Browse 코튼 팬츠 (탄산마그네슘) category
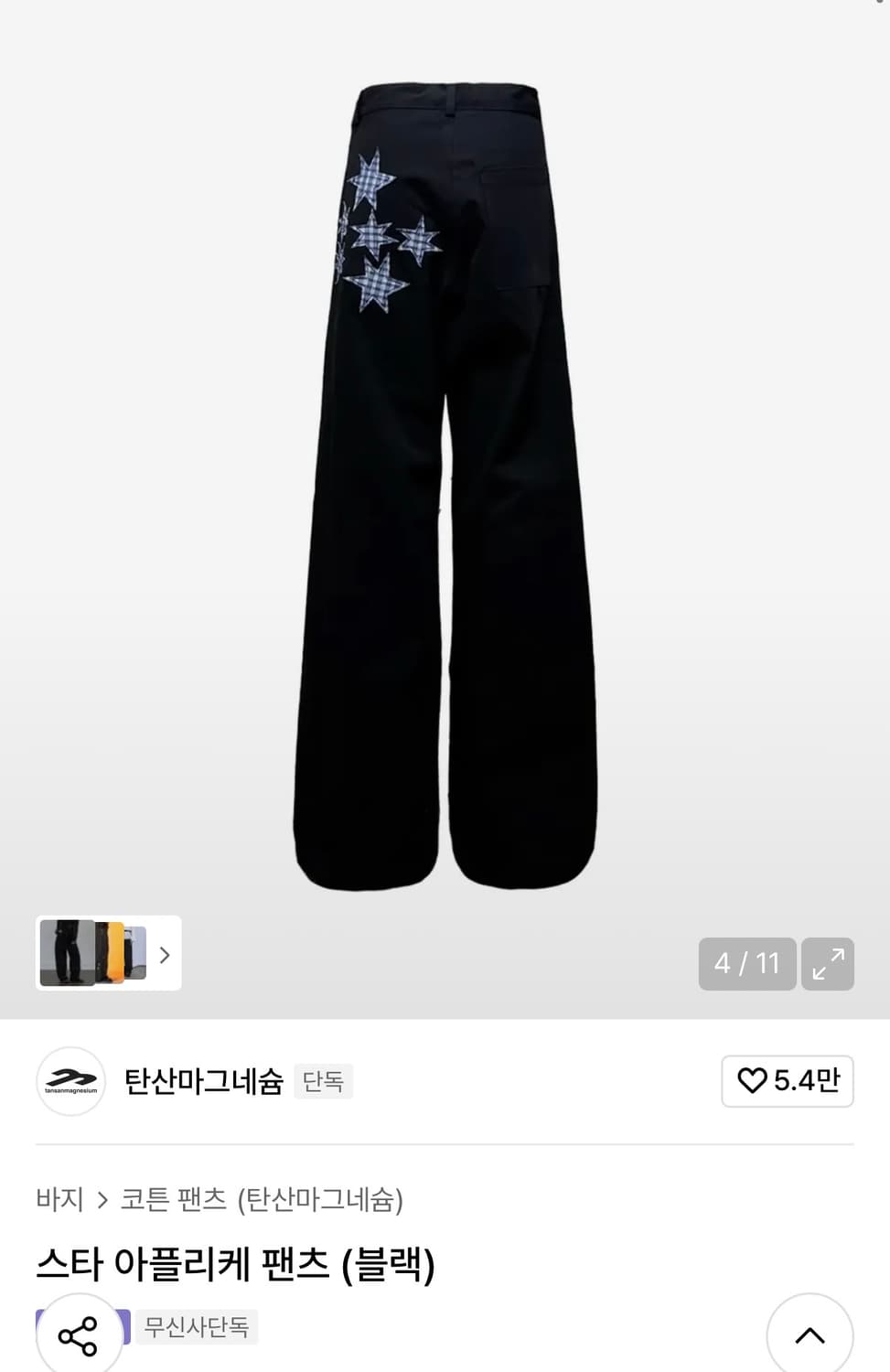 266,1201
